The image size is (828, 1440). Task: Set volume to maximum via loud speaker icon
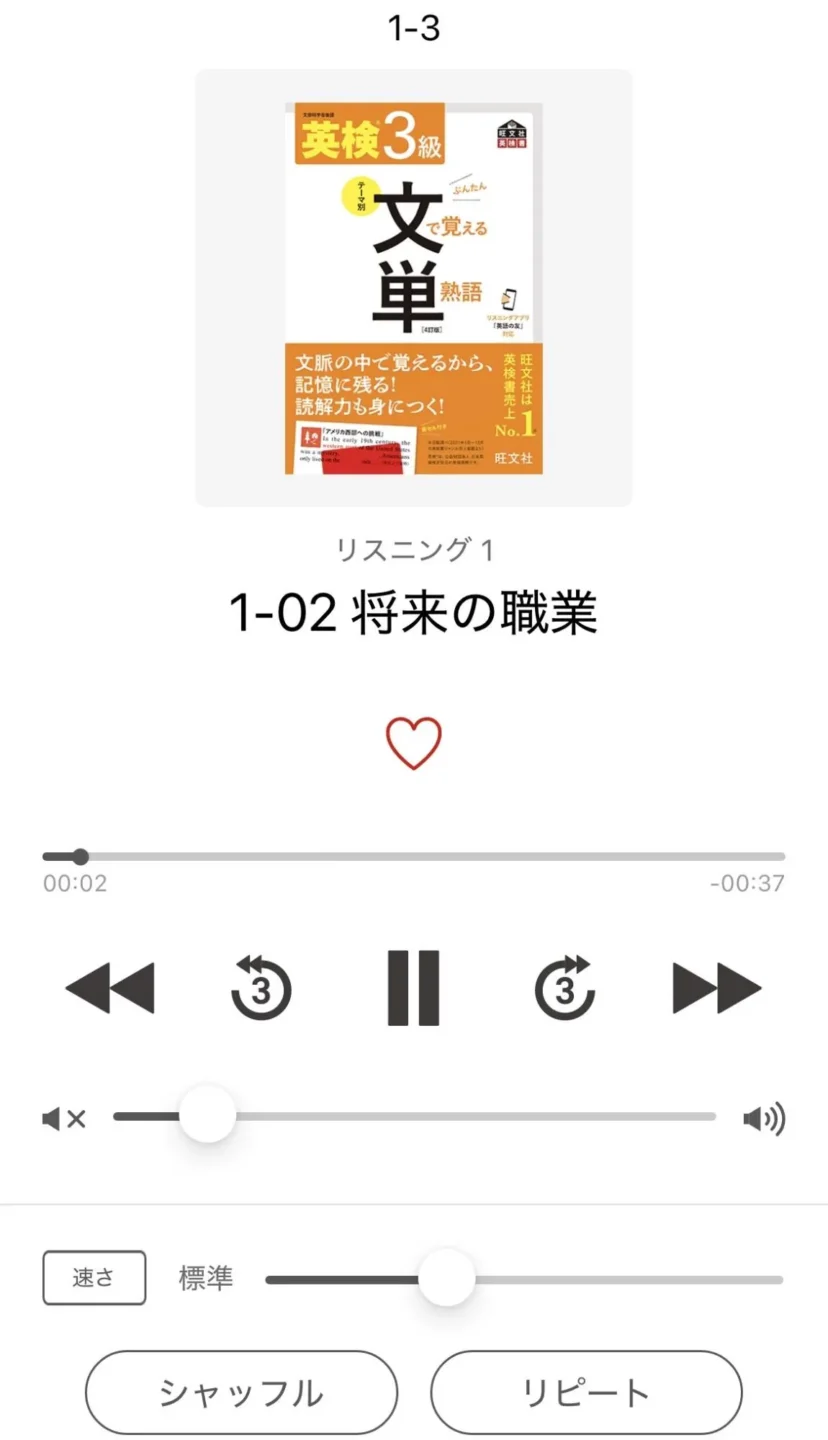(x=764, y=1118)
